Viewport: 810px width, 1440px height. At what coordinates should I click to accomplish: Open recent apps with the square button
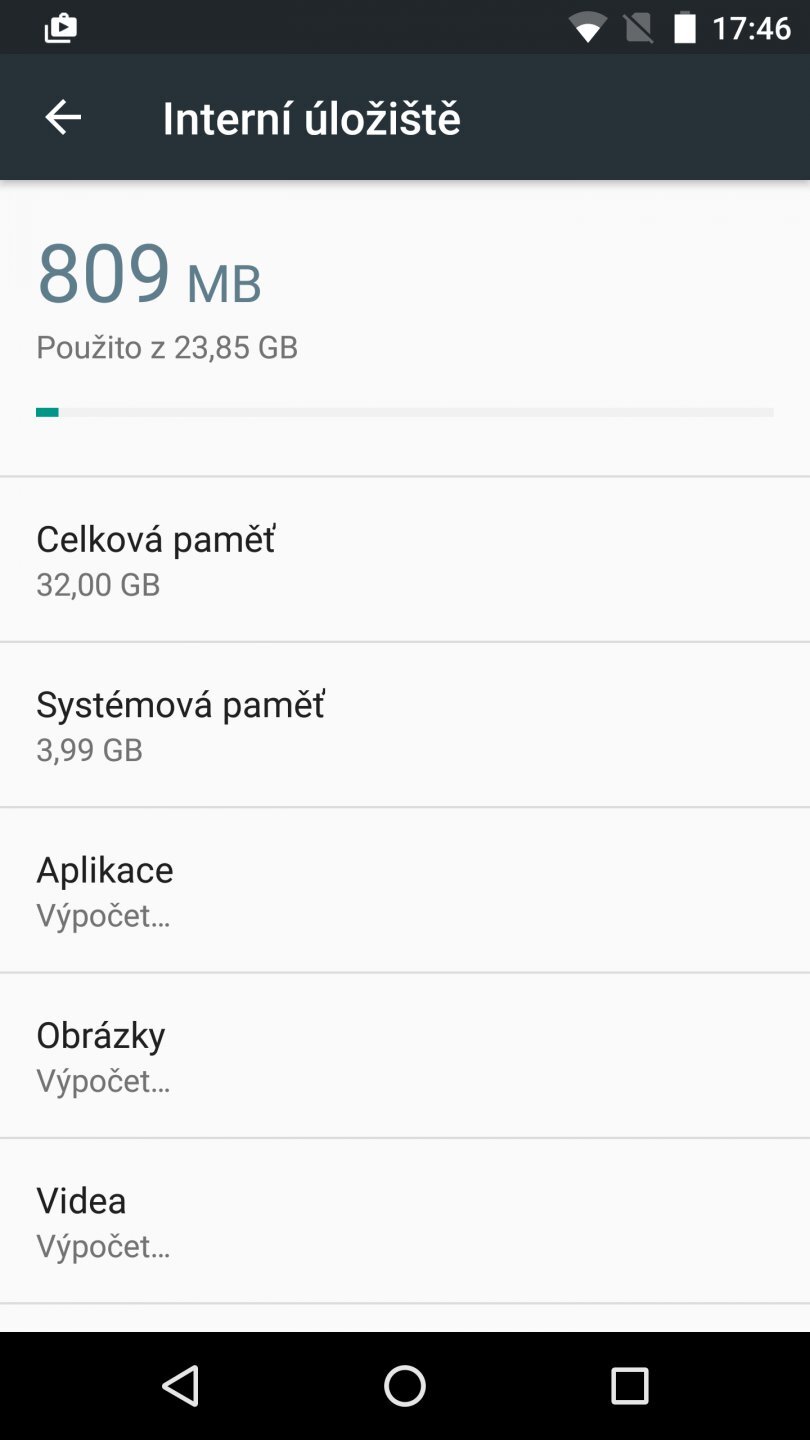[x=629, y=1385]
